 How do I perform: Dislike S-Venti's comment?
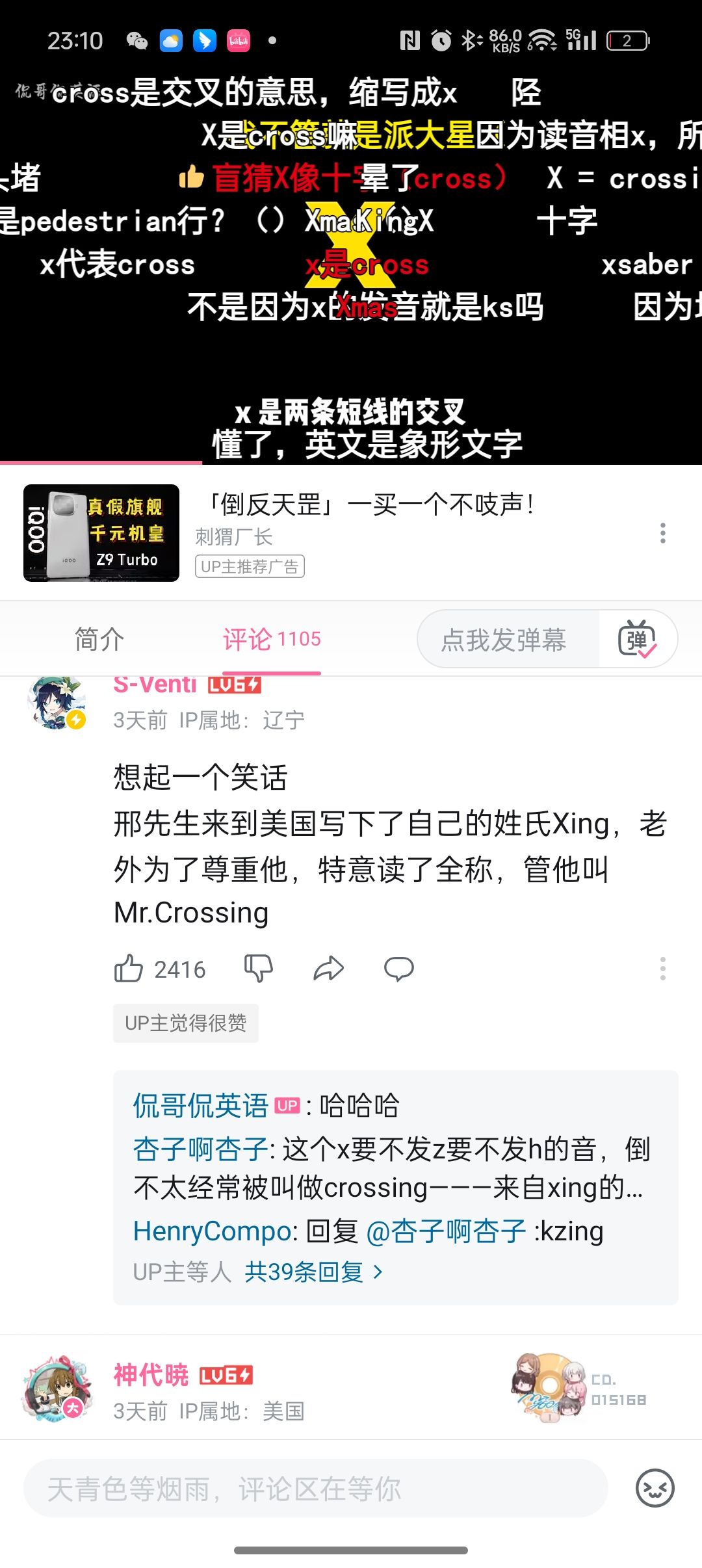(x=258, y=969)
